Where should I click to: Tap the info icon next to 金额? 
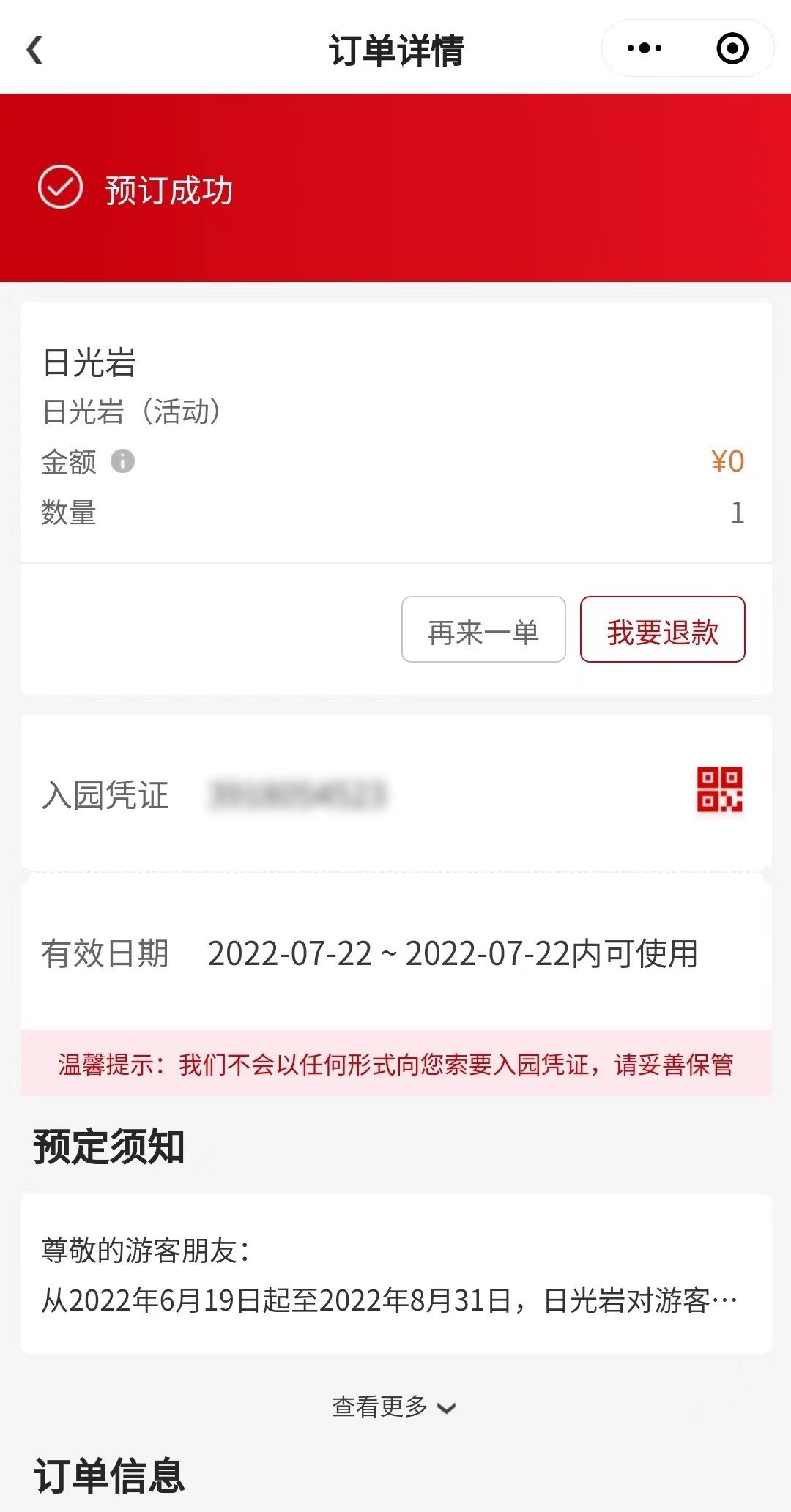click(122, 461)
